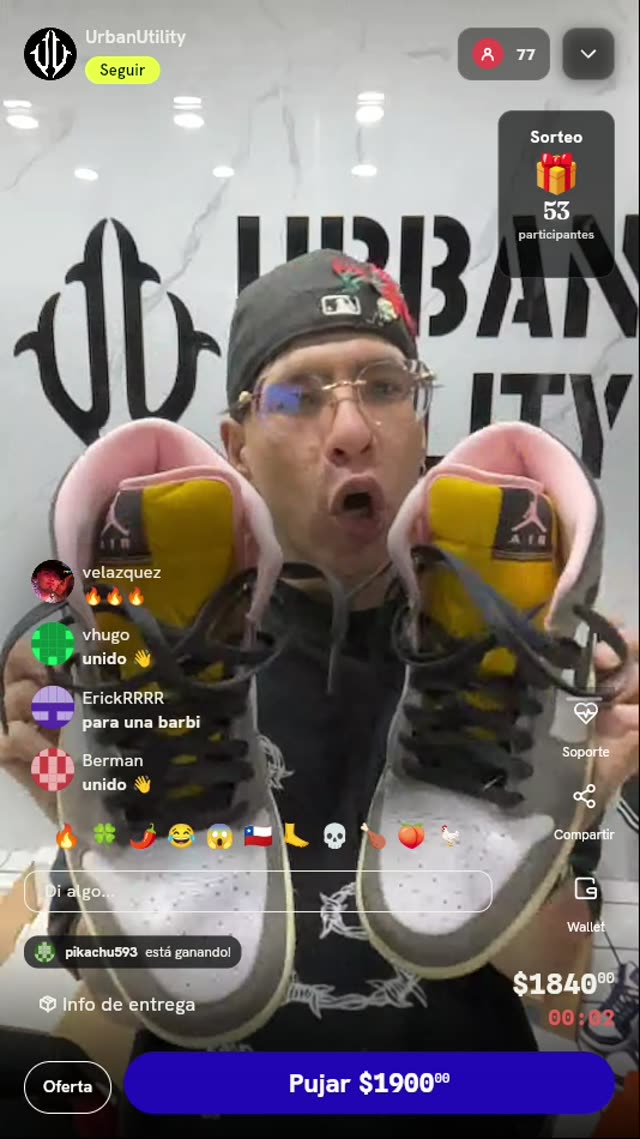Open the UrbanUtility profile avatar
Image resolution: width=640 pixels, height=1139 pixels.
click(x=50, y=54)
